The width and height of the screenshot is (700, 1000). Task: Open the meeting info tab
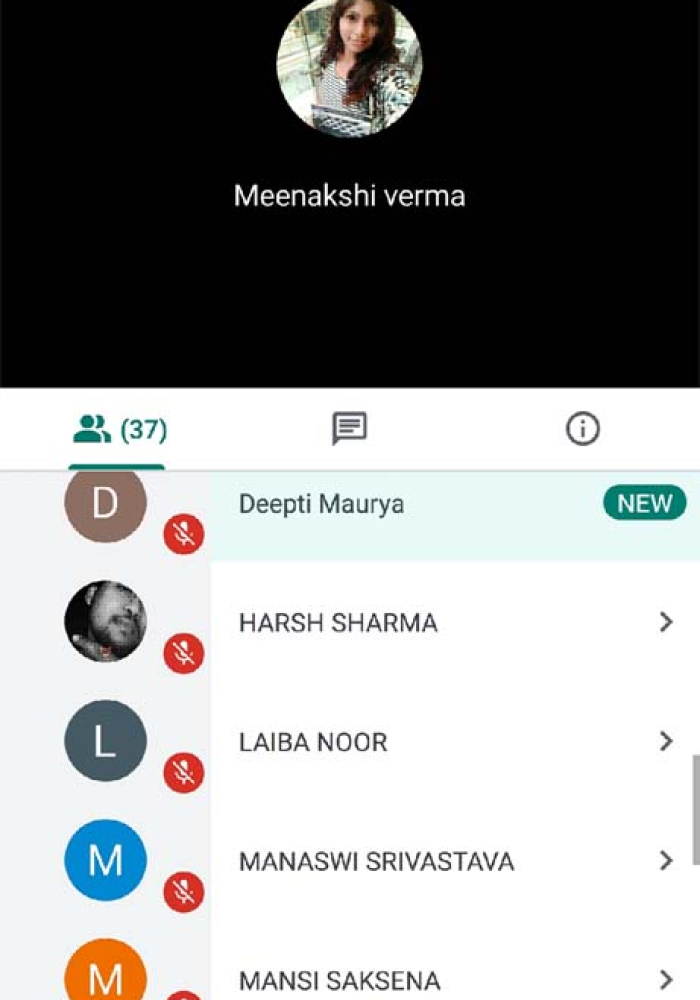582,430
